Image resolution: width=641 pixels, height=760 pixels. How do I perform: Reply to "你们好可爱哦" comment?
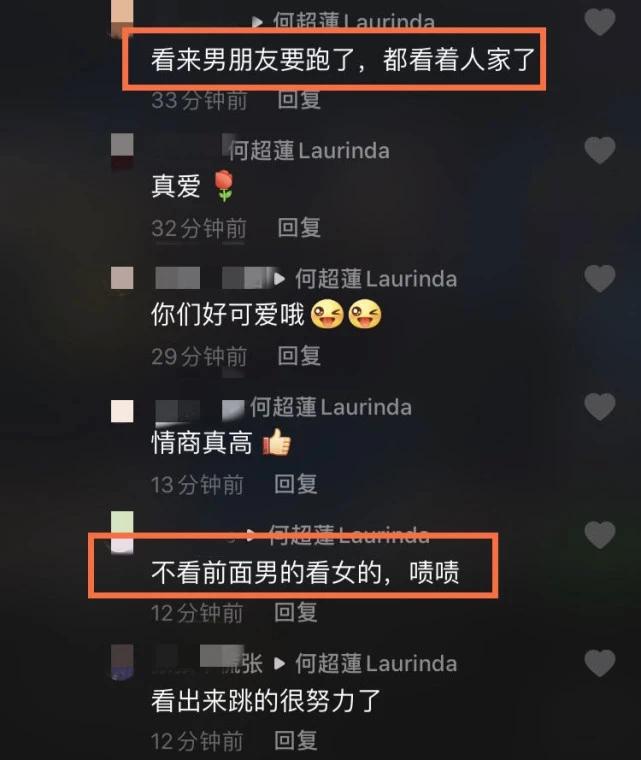(x=299, y=355)
